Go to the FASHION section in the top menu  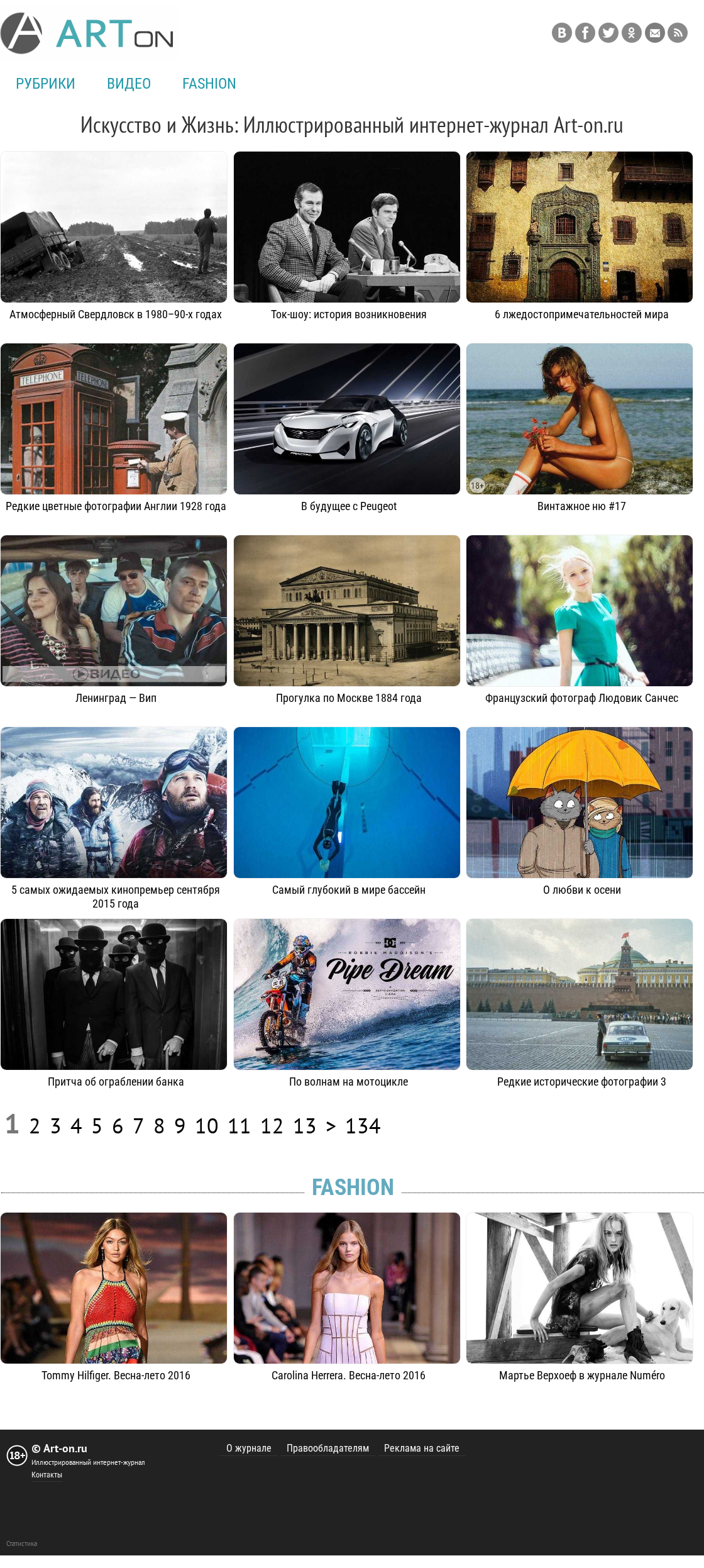[209, 84]
